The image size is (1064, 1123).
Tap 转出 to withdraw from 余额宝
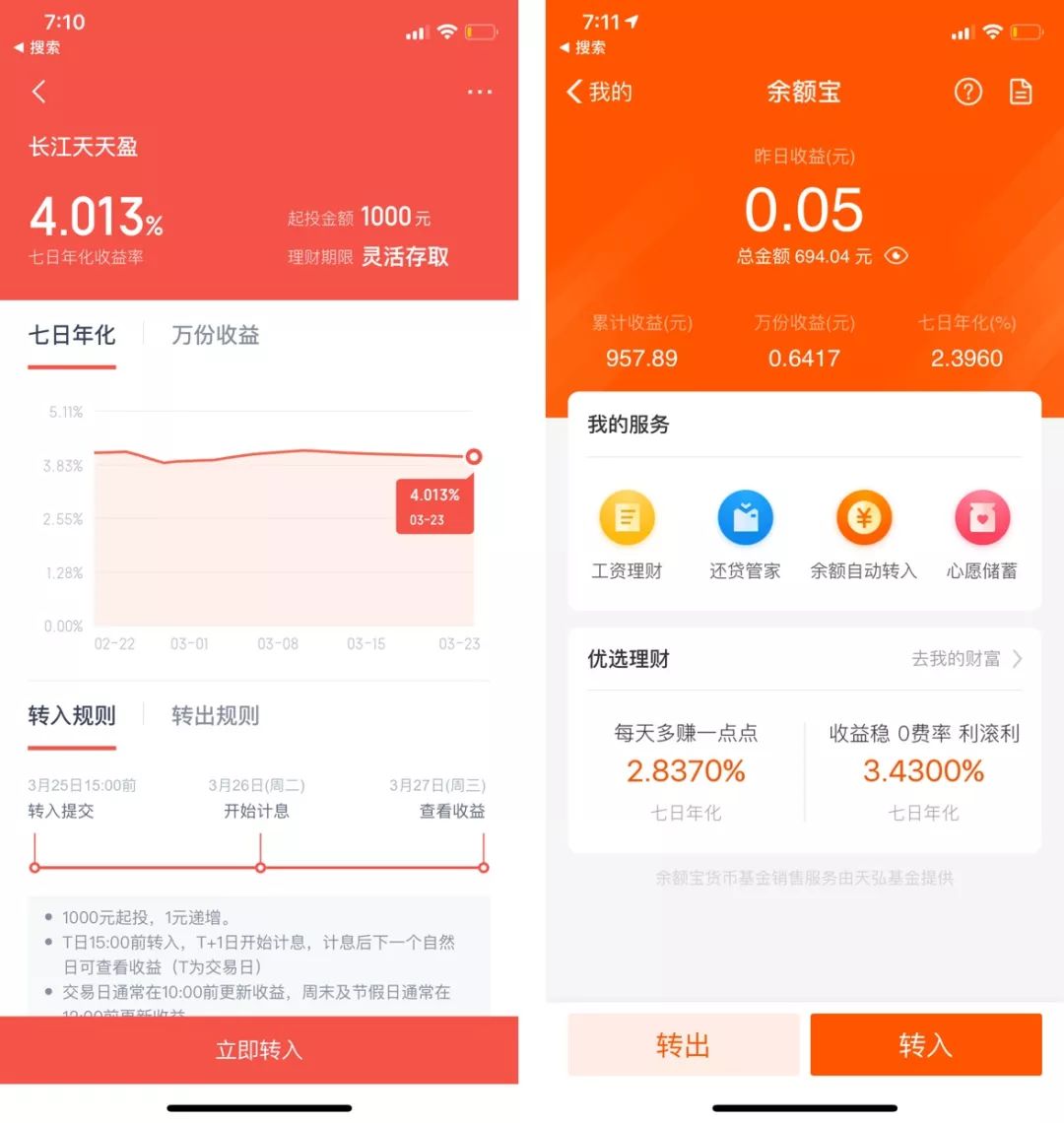click(683, 1045)
